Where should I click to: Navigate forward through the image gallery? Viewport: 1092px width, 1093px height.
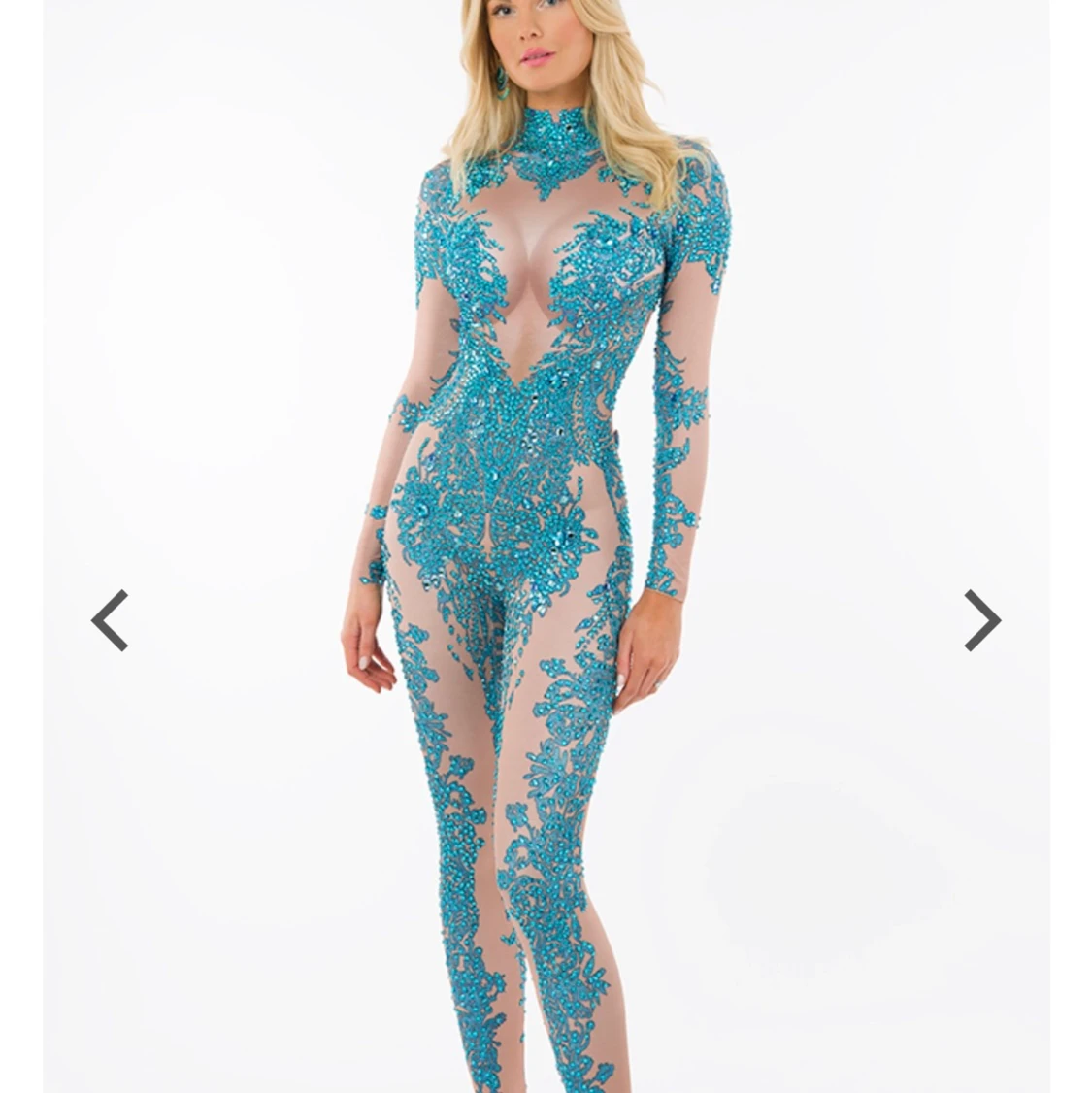tap(980, 618)
